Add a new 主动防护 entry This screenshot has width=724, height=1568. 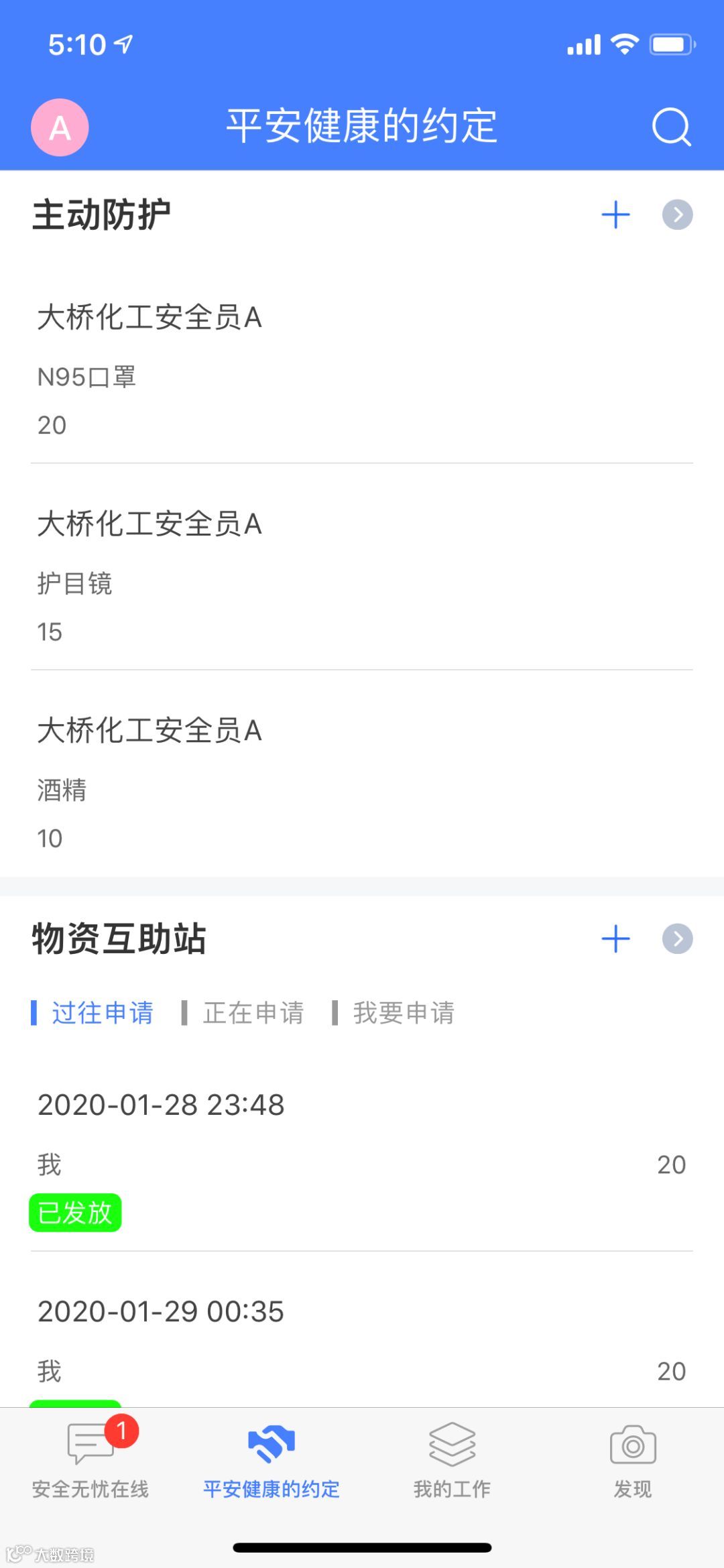click(615, 215)
